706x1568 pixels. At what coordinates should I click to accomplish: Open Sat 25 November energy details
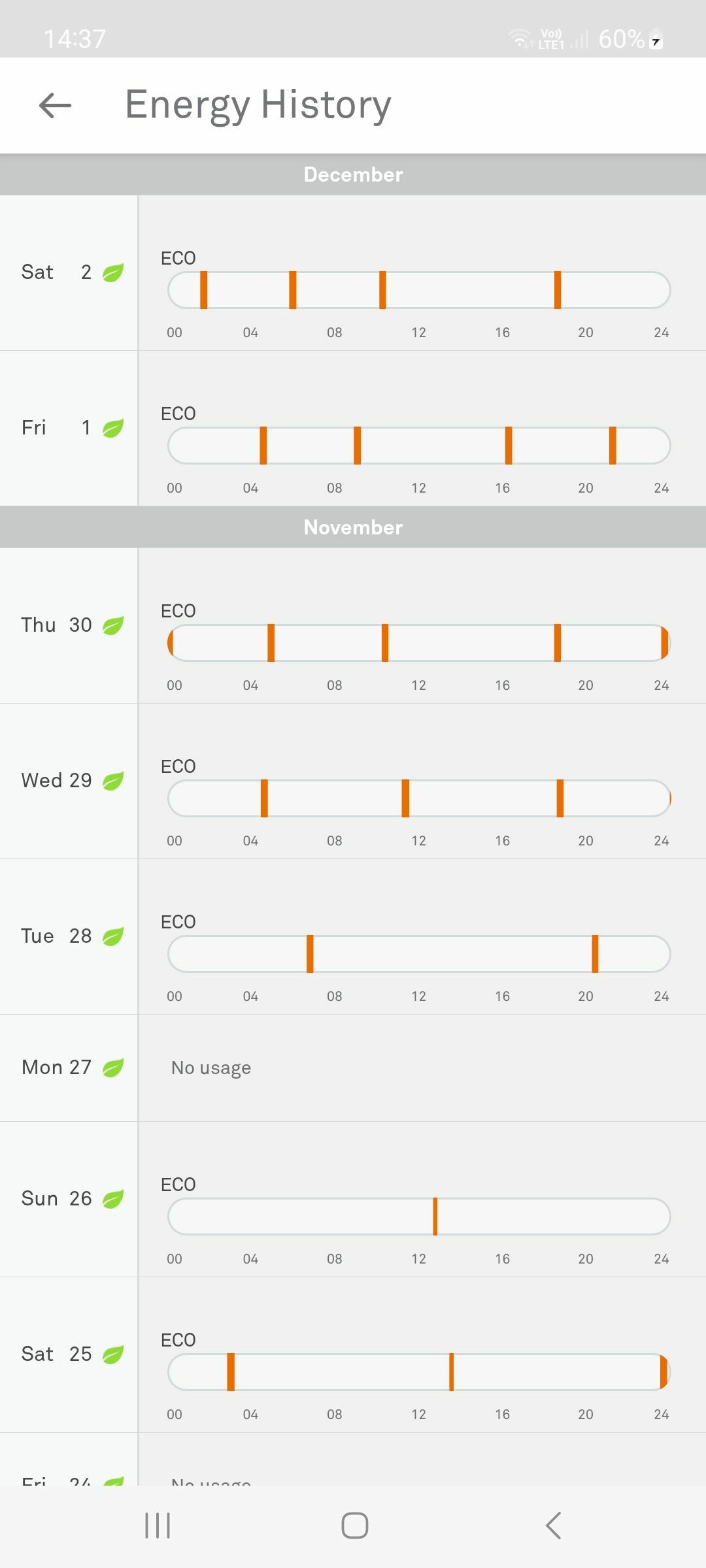point(353,1354)
